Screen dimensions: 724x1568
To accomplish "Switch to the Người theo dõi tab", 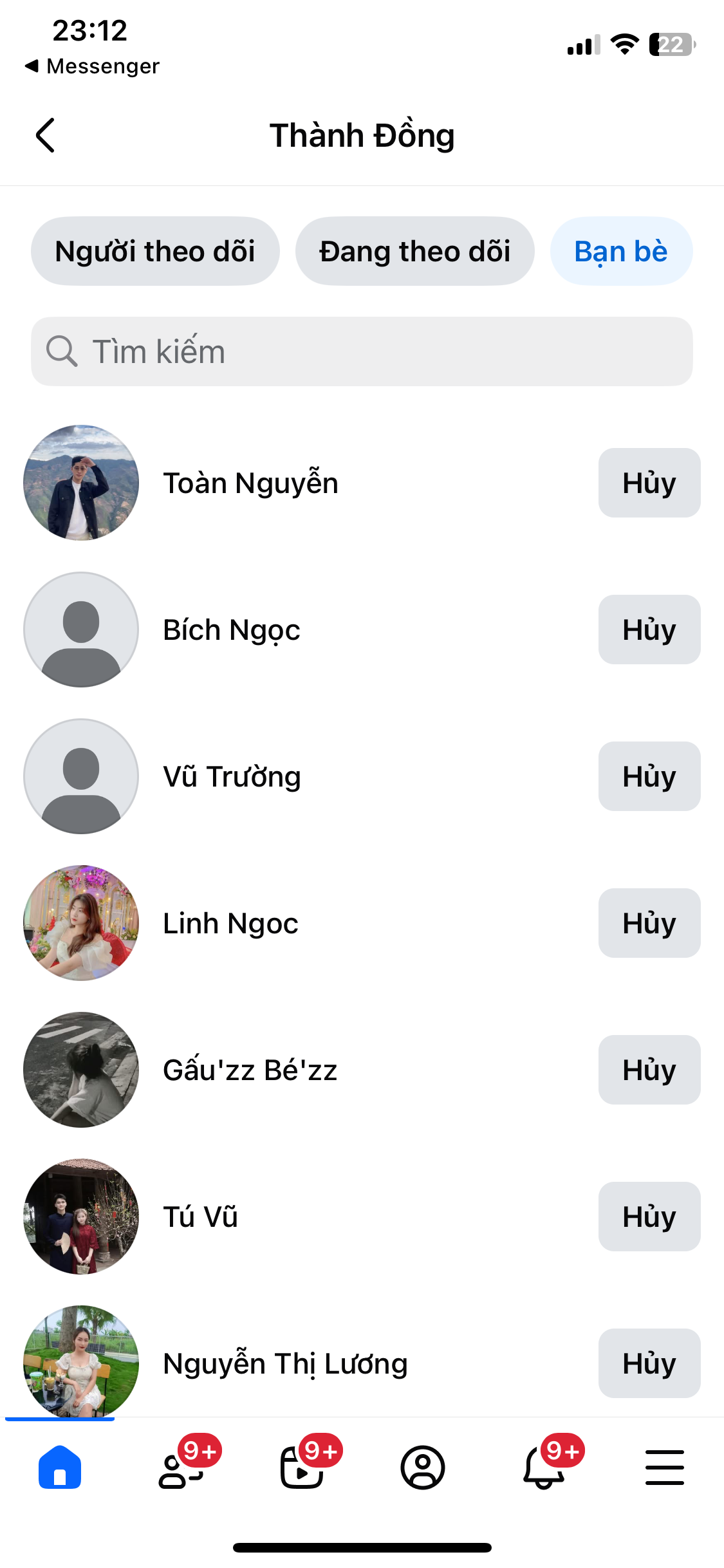I will [155, 251].
